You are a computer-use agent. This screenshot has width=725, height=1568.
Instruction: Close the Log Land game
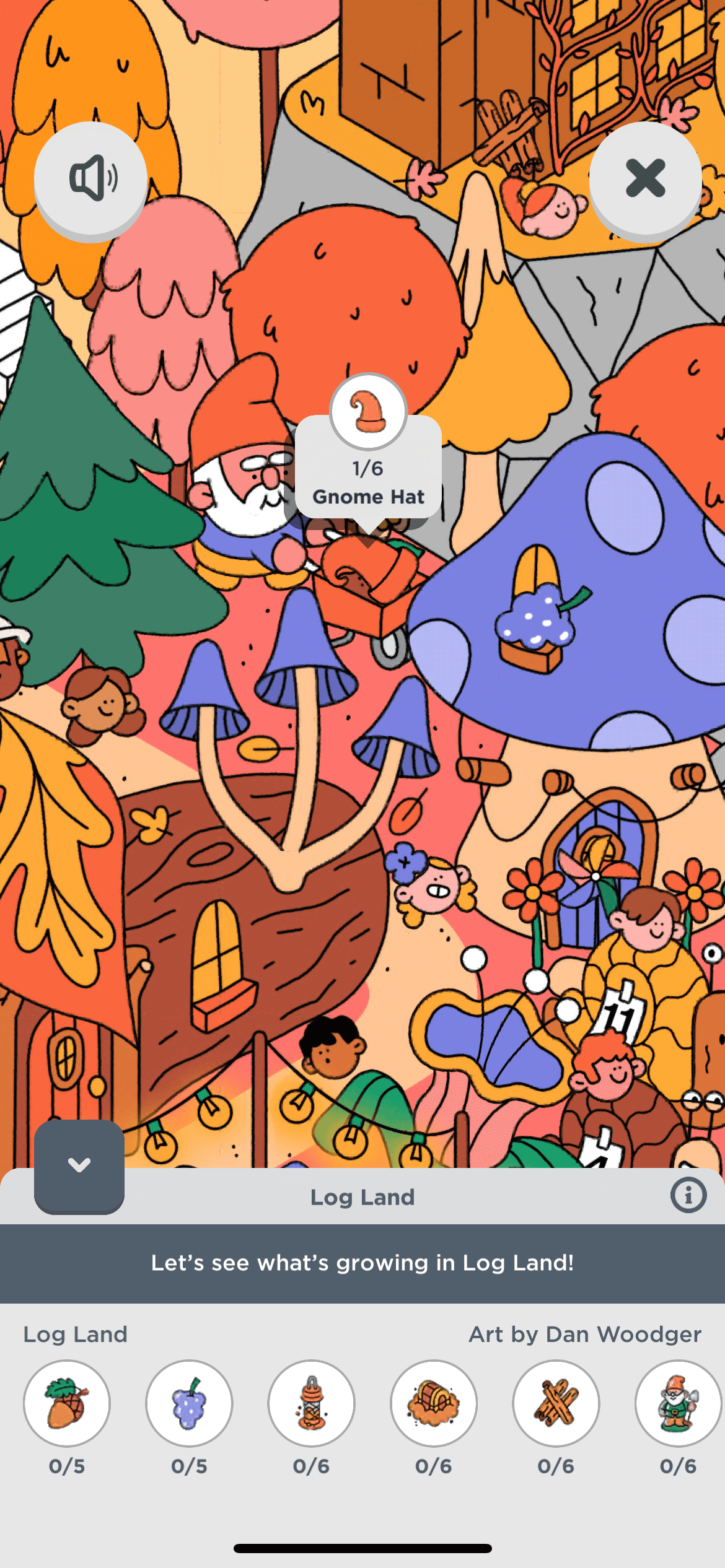[645, 179]
